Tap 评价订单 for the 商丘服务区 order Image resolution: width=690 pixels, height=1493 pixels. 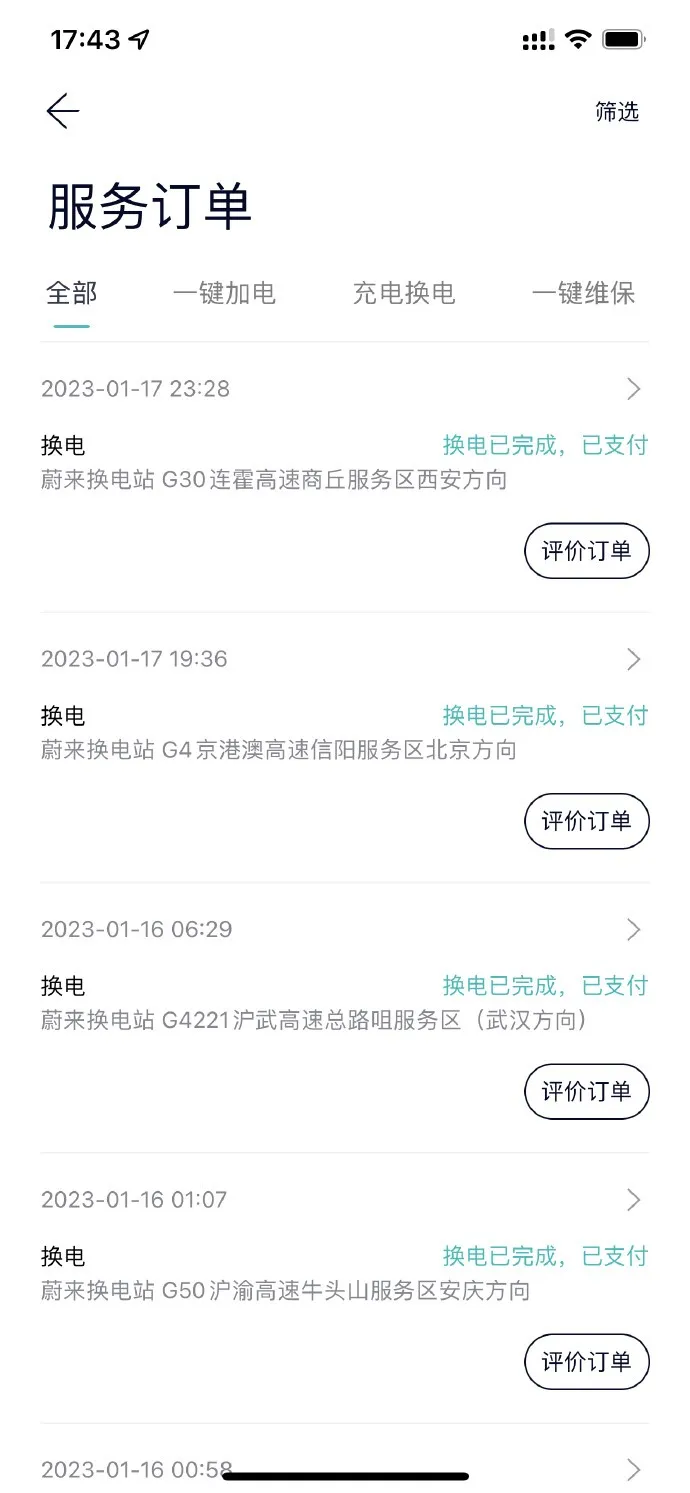coord(586,551)
